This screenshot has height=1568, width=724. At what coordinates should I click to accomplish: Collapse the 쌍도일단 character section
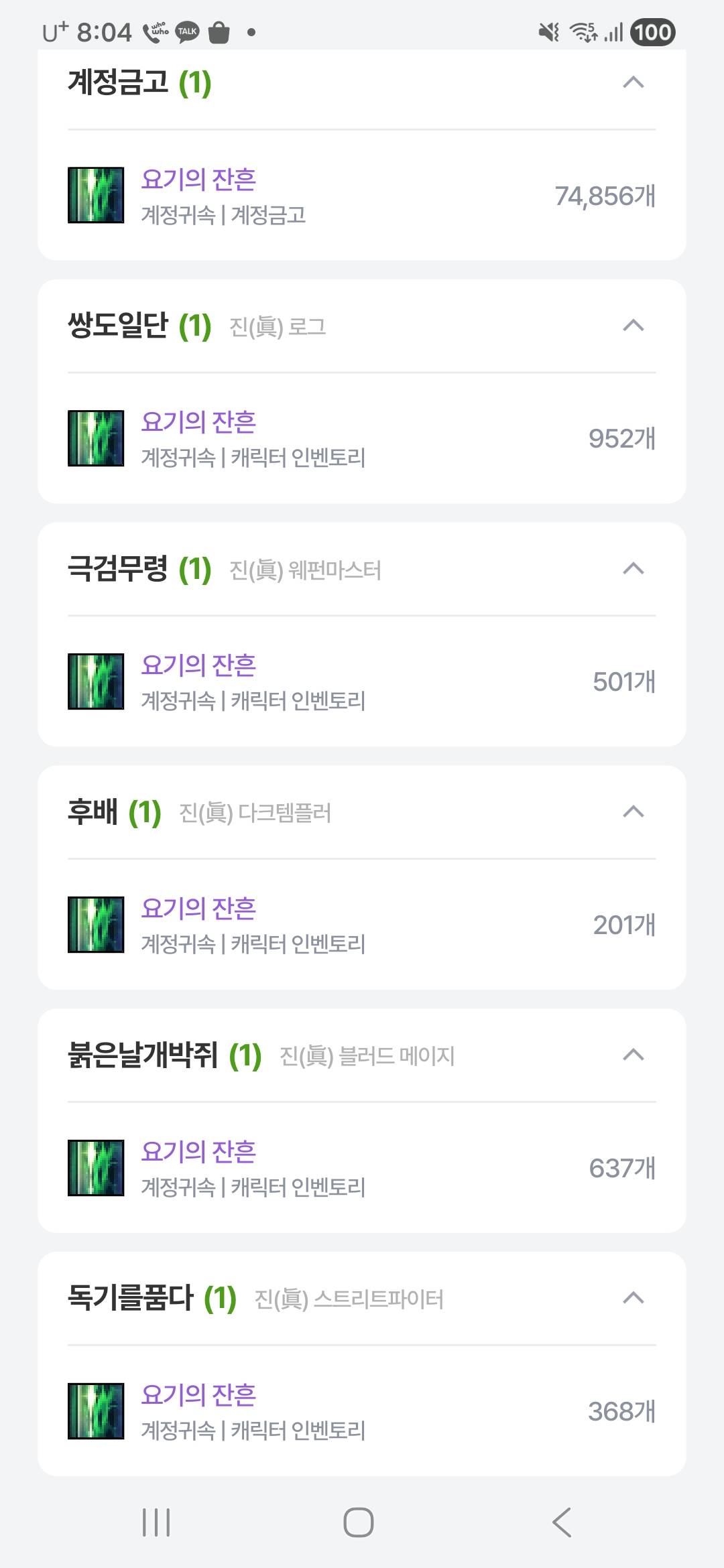click(633, 326)
